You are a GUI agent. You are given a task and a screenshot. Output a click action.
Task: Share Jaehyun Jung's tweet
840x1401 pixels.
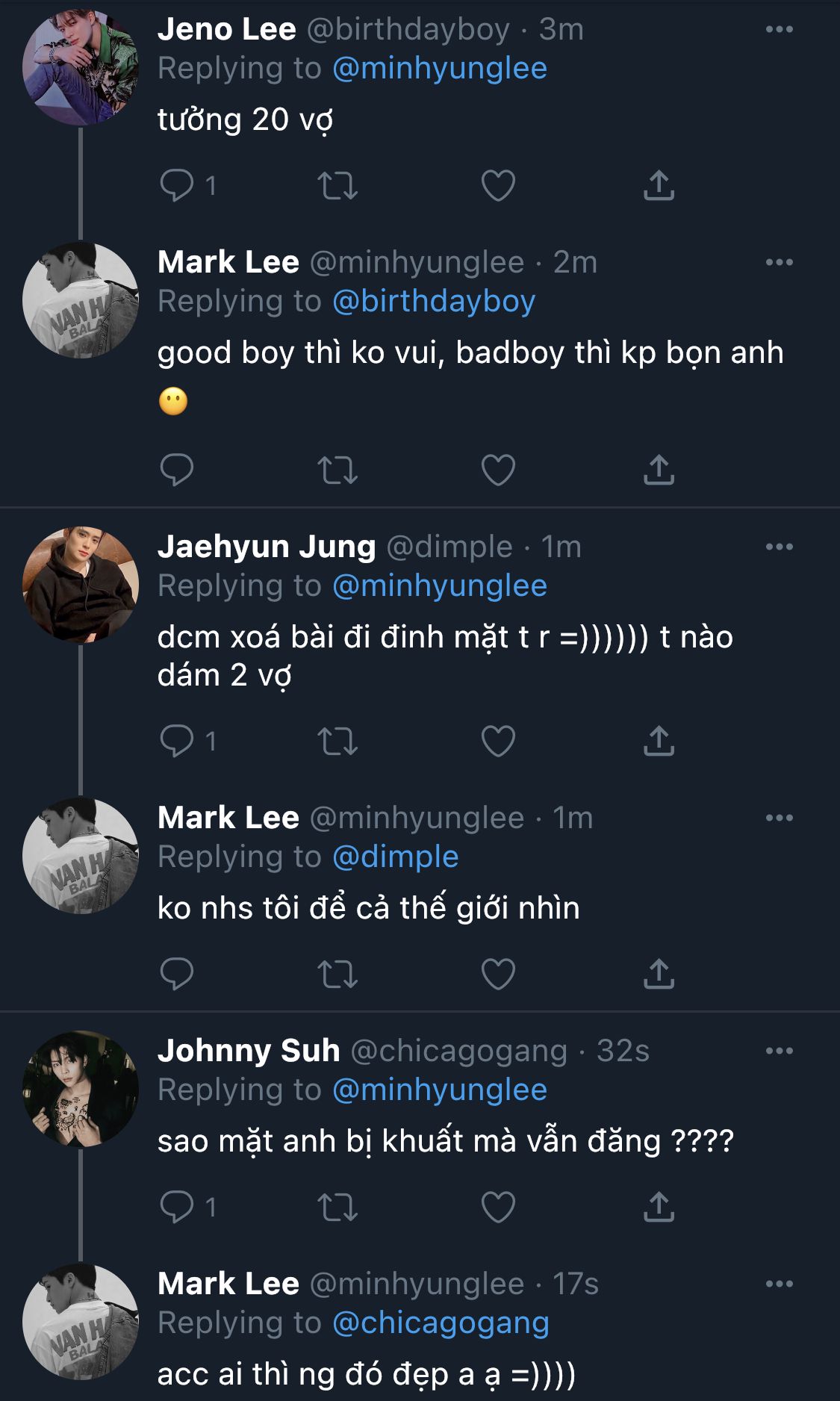659,742
